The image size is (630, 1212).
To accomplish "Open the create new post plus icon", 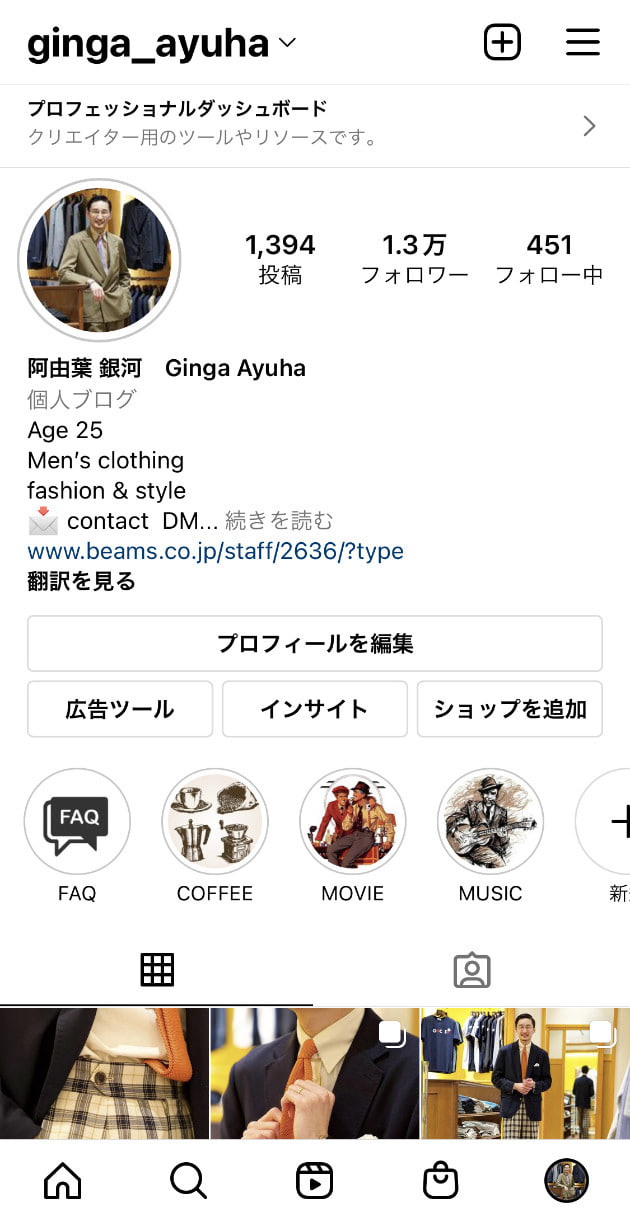I will pyautogui.click(x=502, y=42).
